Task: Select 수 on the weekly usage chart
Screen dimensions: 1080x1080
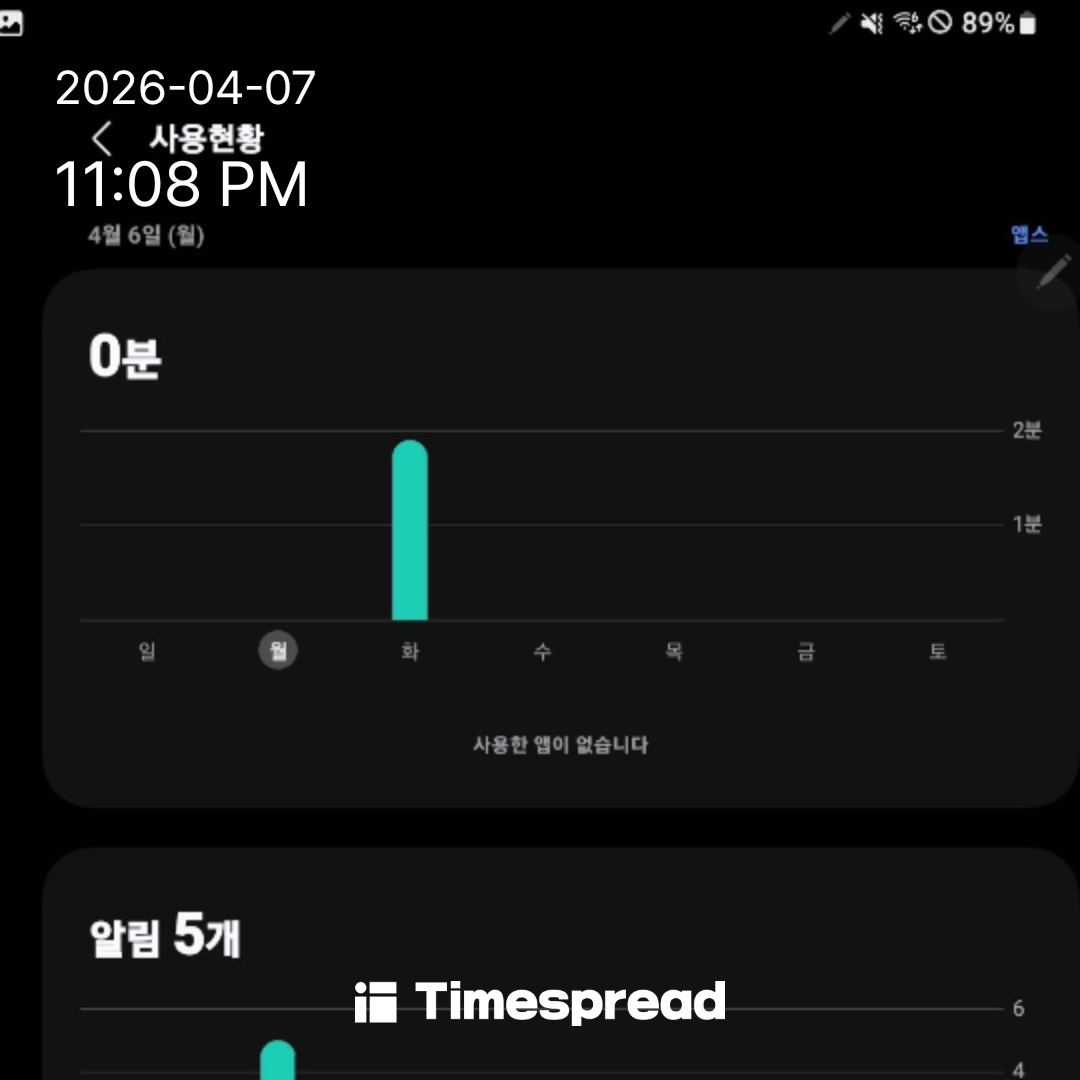Action: point(542,652)
